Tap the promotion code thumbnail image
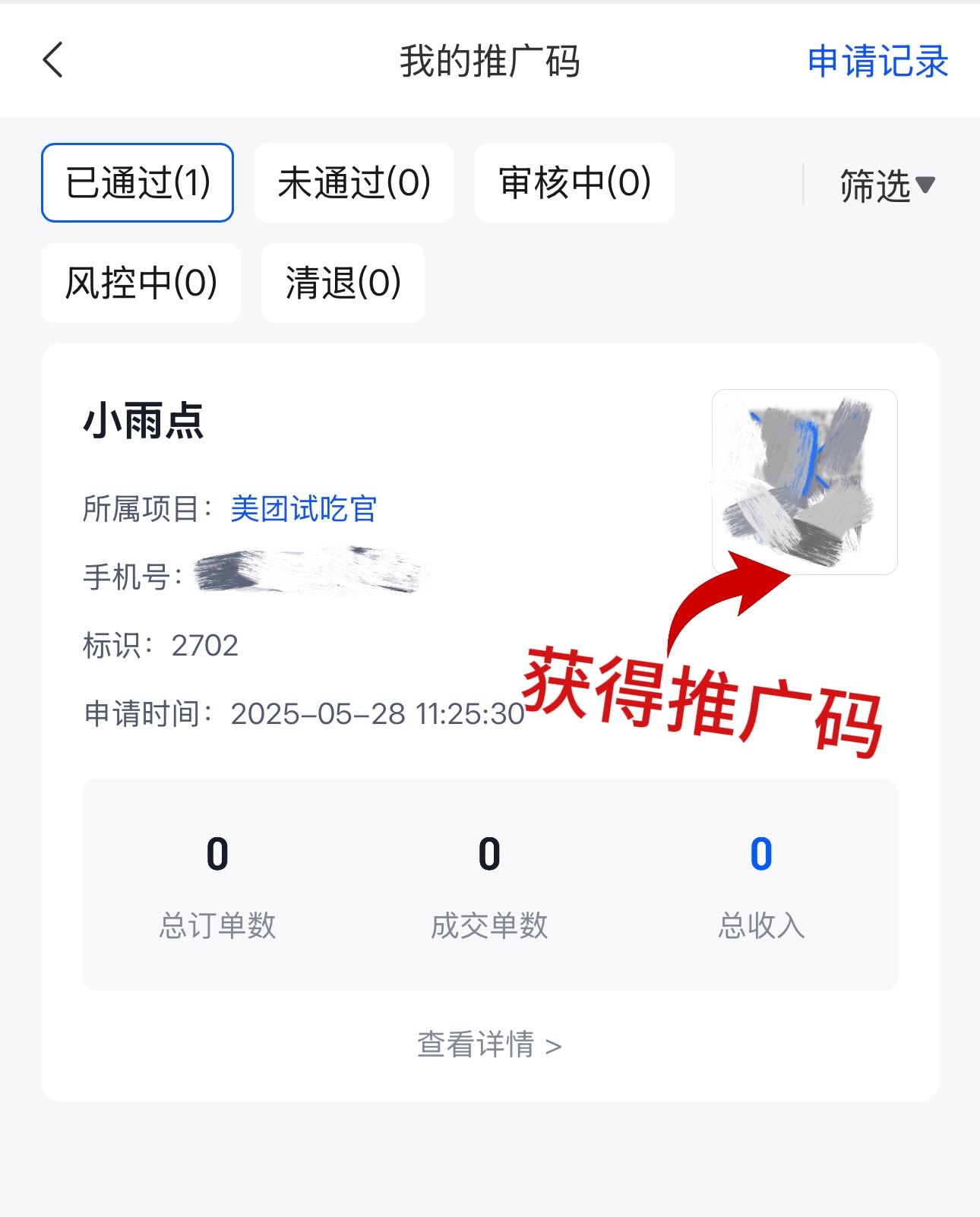 pos(805,482)
